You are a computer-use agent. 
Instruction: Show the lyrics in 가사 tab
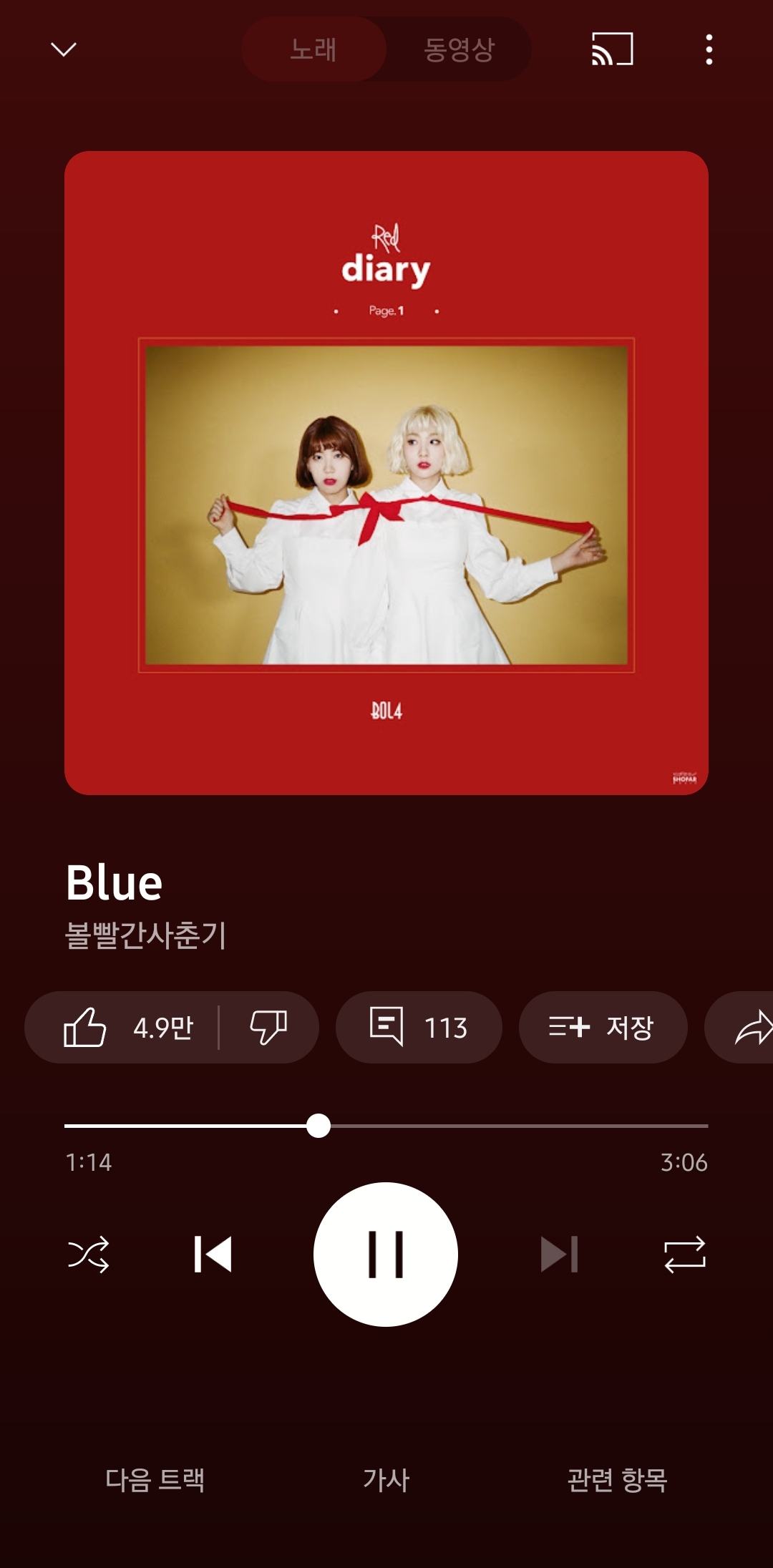tap(386, 1479)
